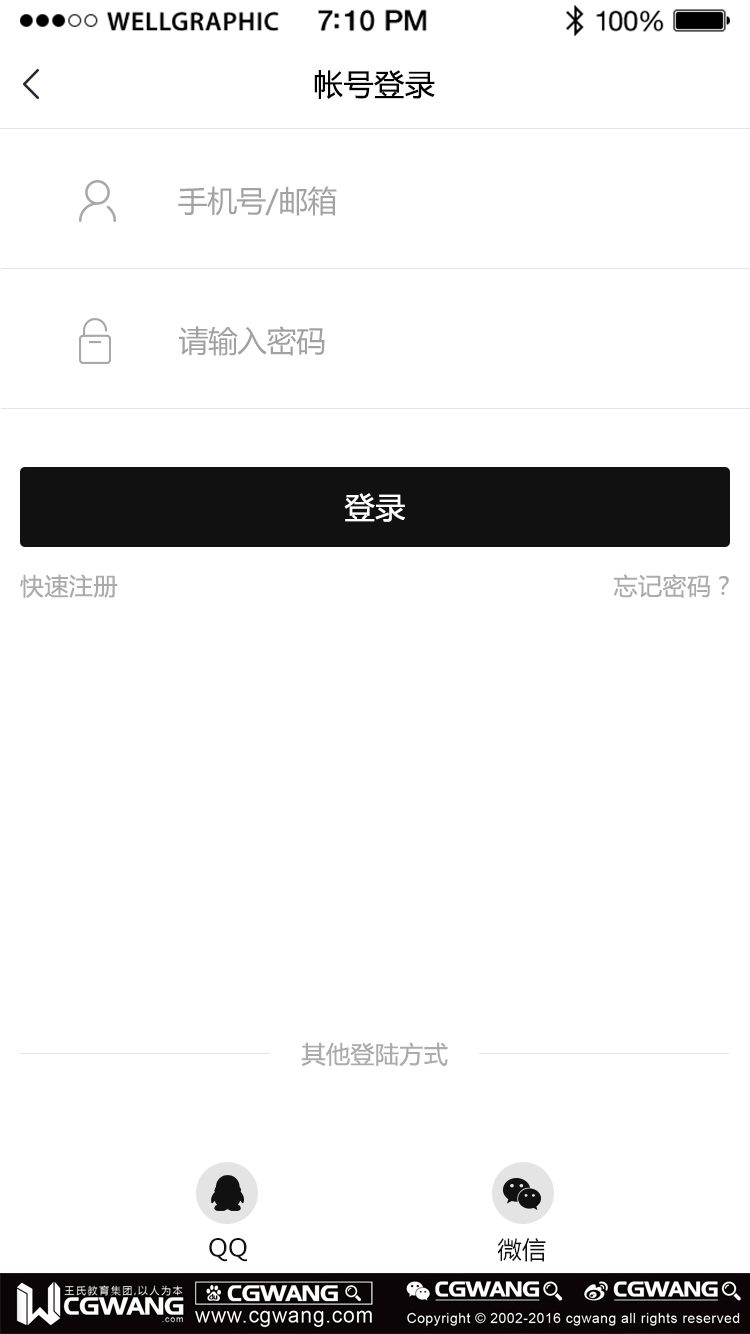
Task: Click 忘记密码 to recover password
Action: click(x=670, y=587)
